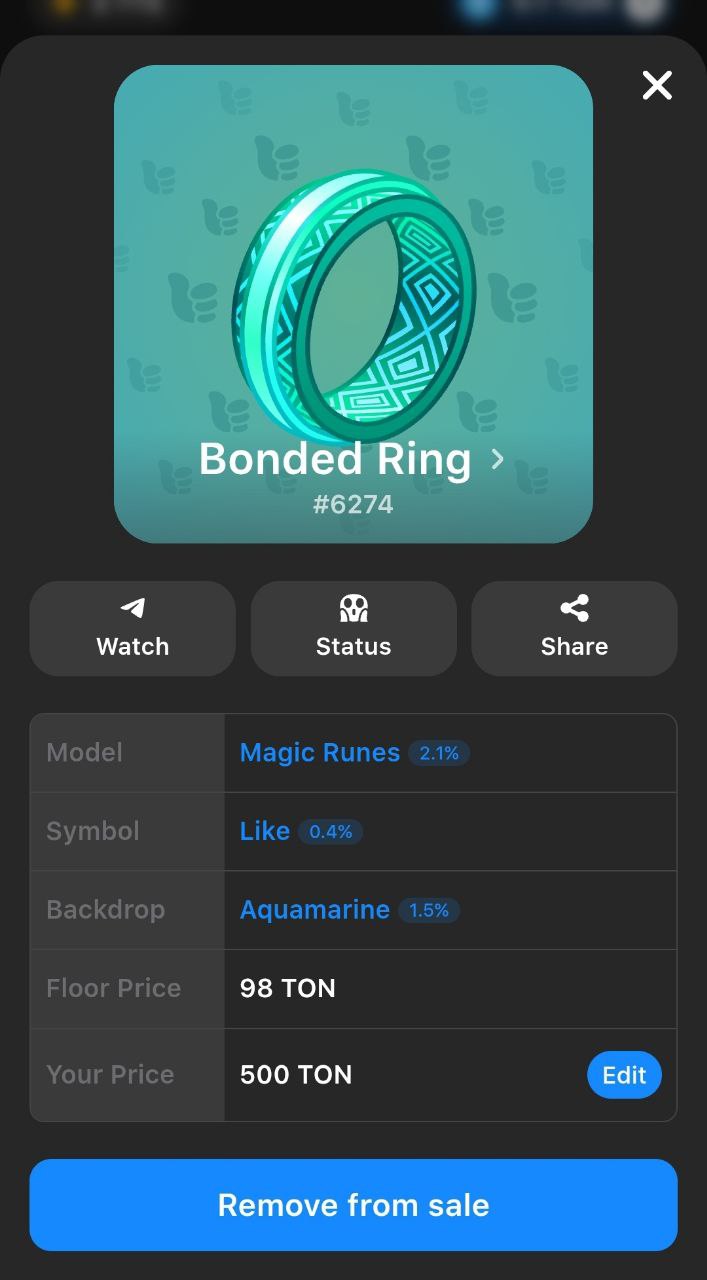Share this Bonded Ring gift
707x1280 pixels.
(574, 628)
